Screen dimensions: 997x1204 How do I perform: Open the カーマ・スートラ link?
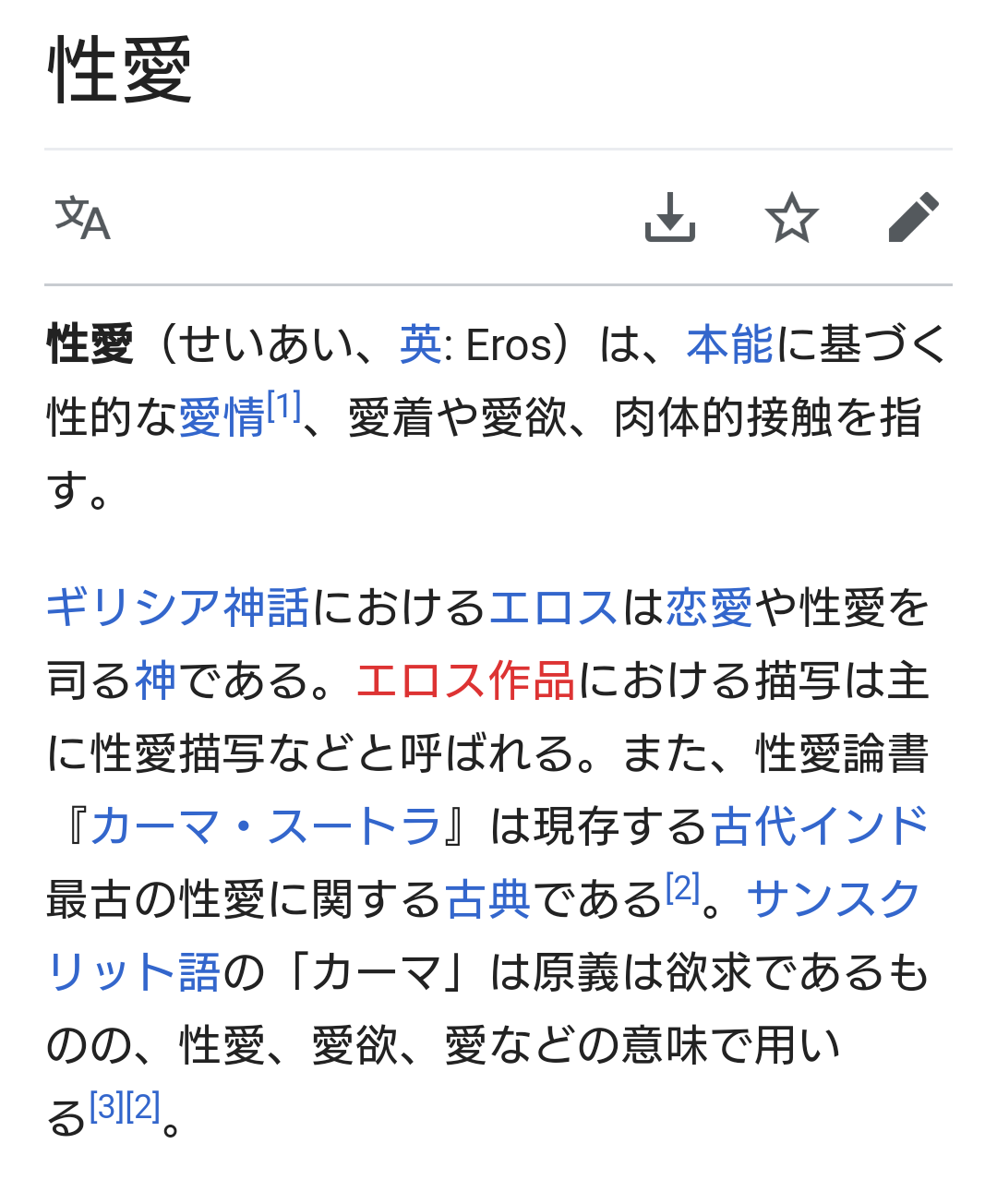pos(266,826)
